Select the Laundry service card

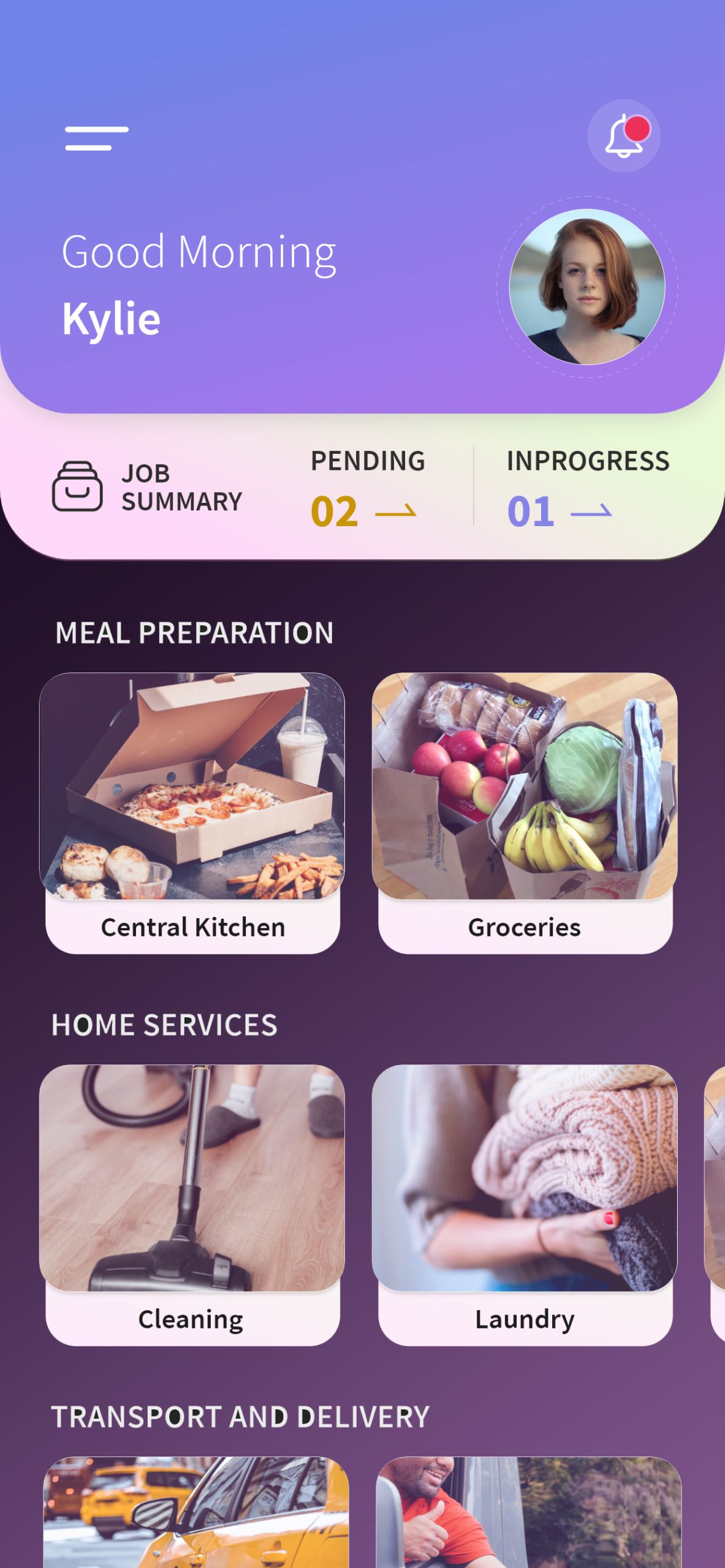click(525, 1204)
